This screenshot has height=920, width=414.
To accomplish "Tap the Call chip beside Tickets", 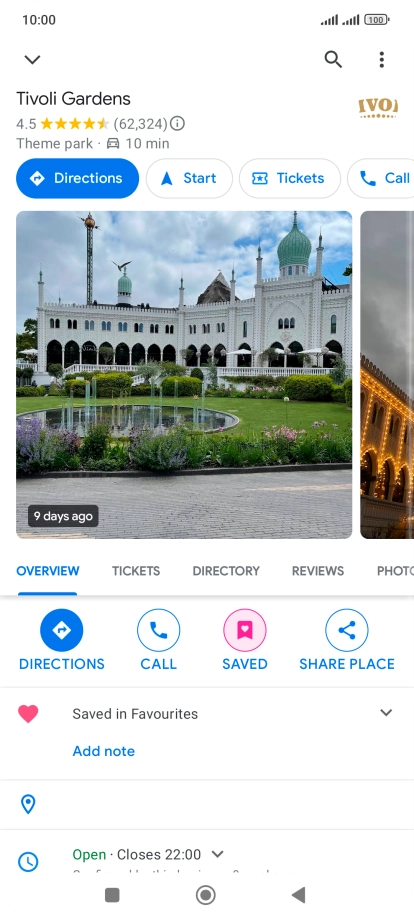I will [x=382, y=178].
